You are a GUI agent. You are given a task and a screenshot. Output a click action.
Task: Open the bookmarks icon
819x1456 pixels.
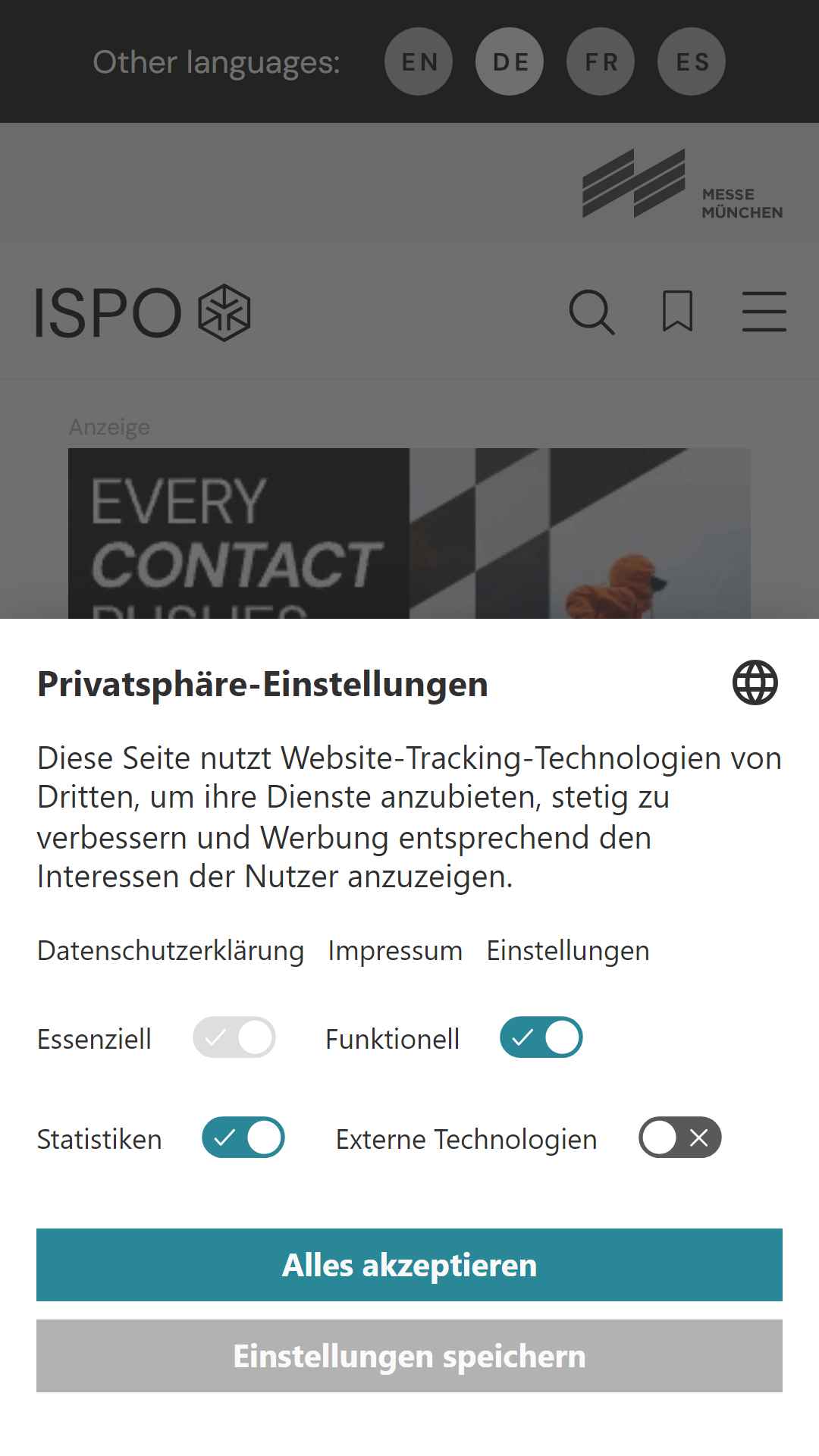678,311
